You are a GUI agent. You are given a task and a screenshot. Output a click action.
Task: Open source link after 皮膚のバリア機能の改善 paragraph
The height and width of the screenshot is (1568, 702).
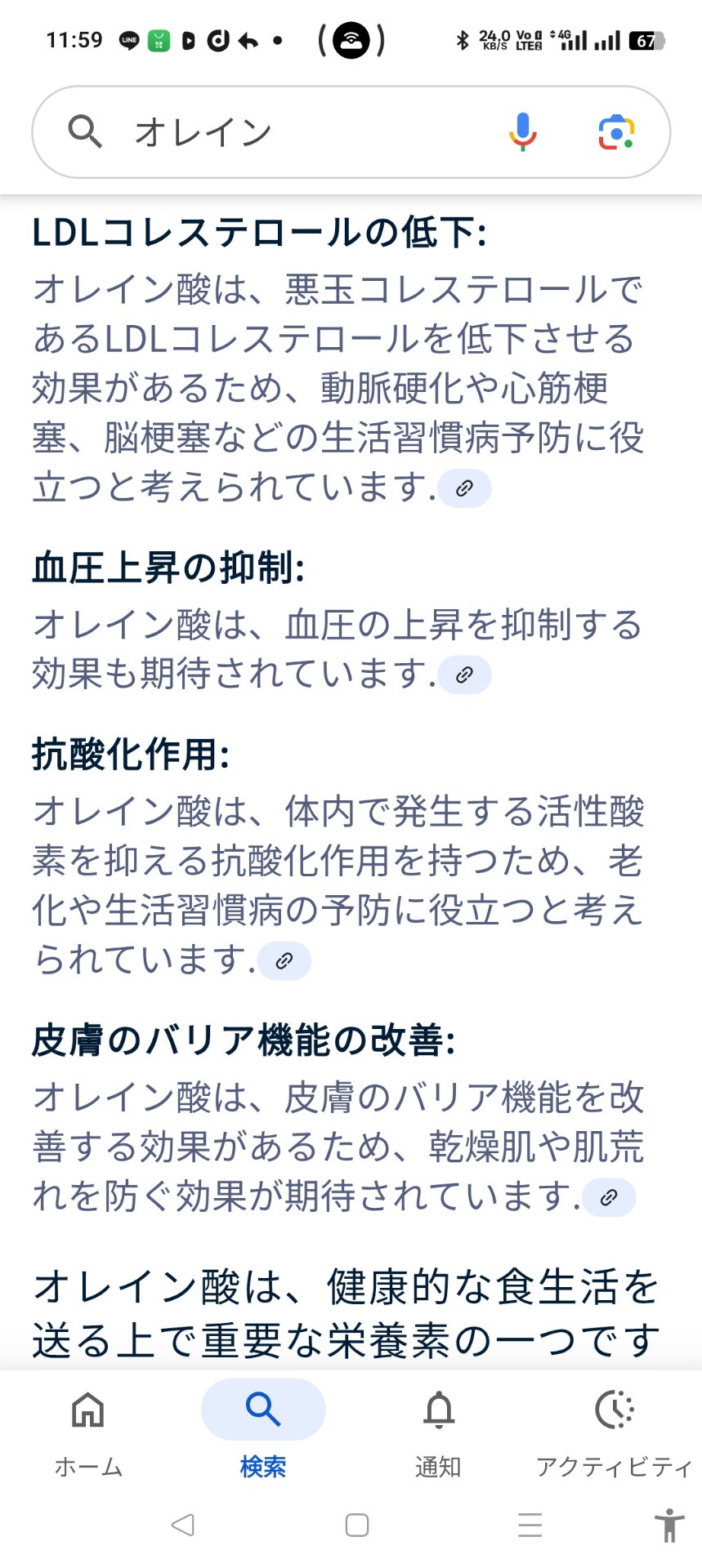[609, 1197]
